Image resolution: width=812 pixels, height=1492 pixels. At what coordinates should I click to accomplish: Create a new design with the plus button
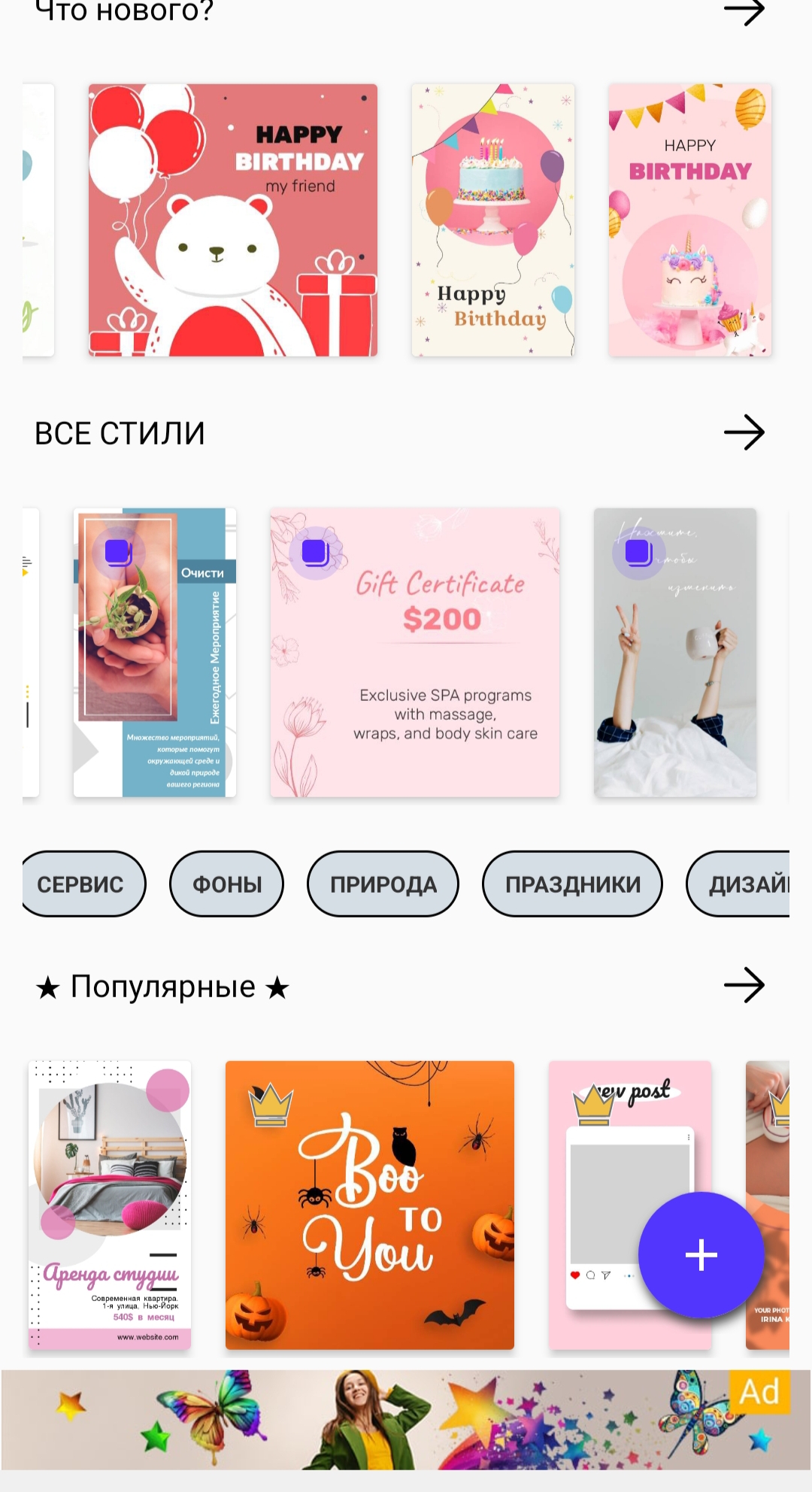701,1254
